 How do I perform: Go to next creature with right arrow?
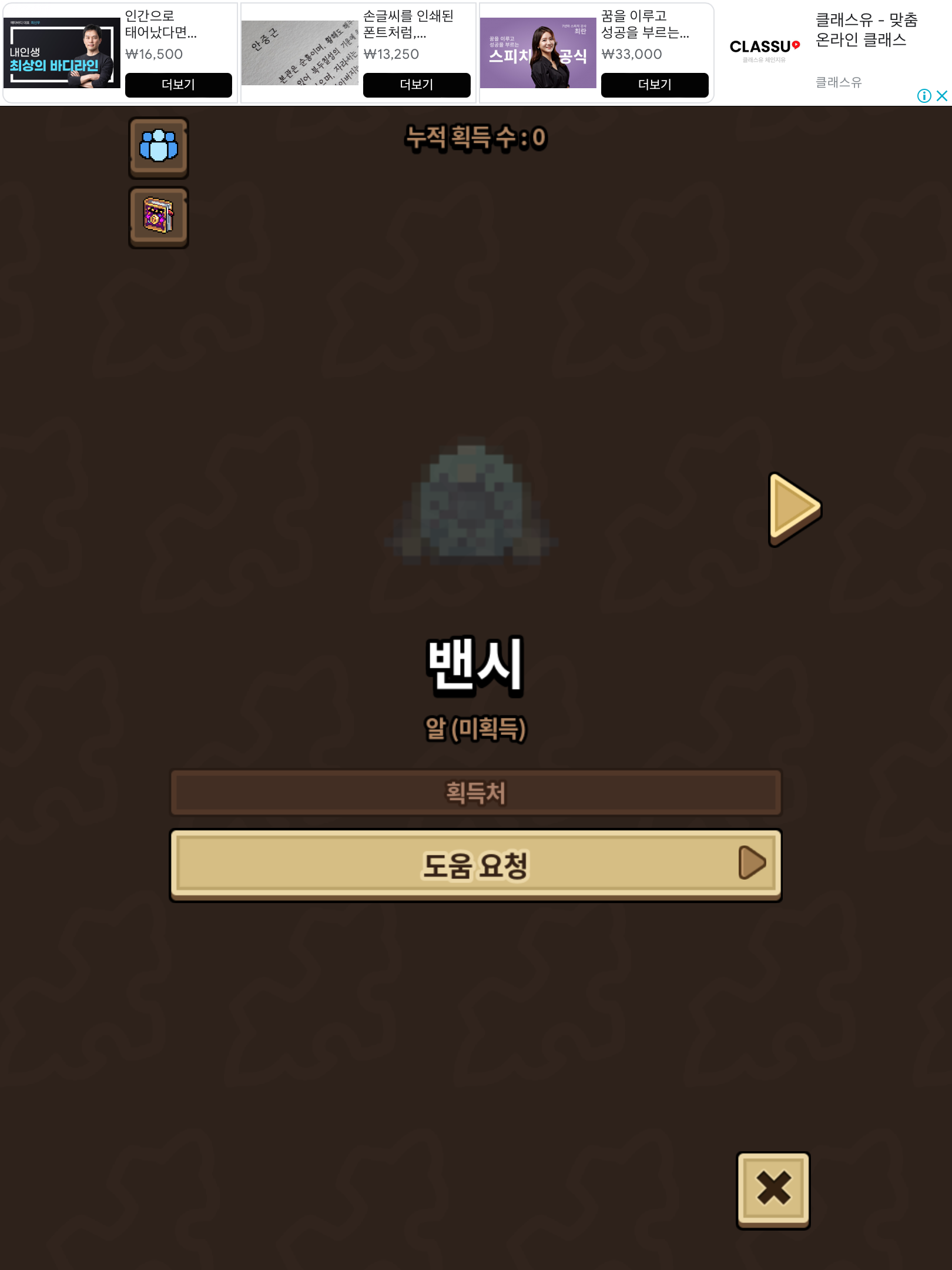(794, 509)
